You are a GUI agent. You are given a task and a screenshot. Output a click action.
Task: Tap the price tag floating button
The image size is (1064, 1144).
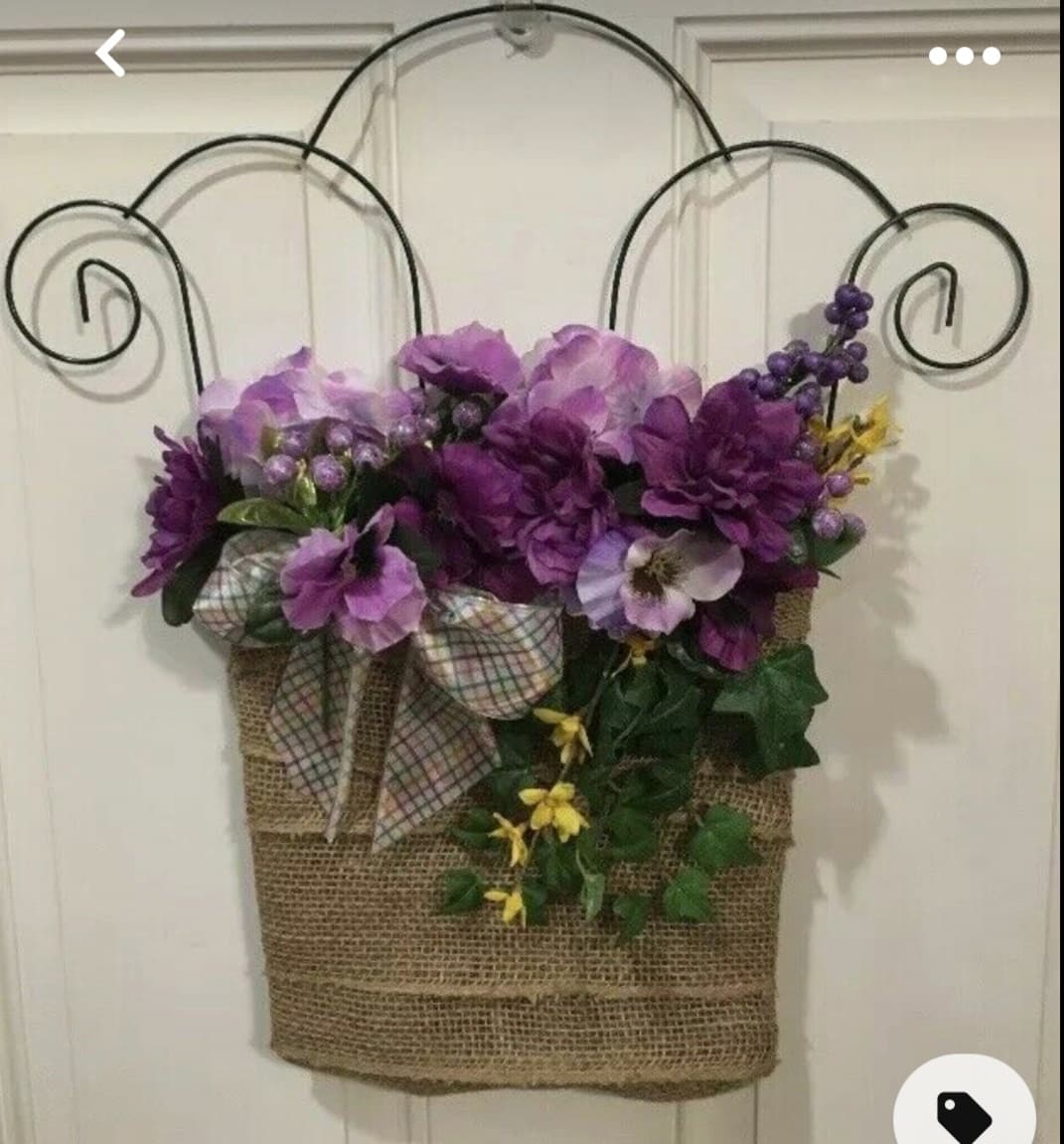coord(964,1111)
